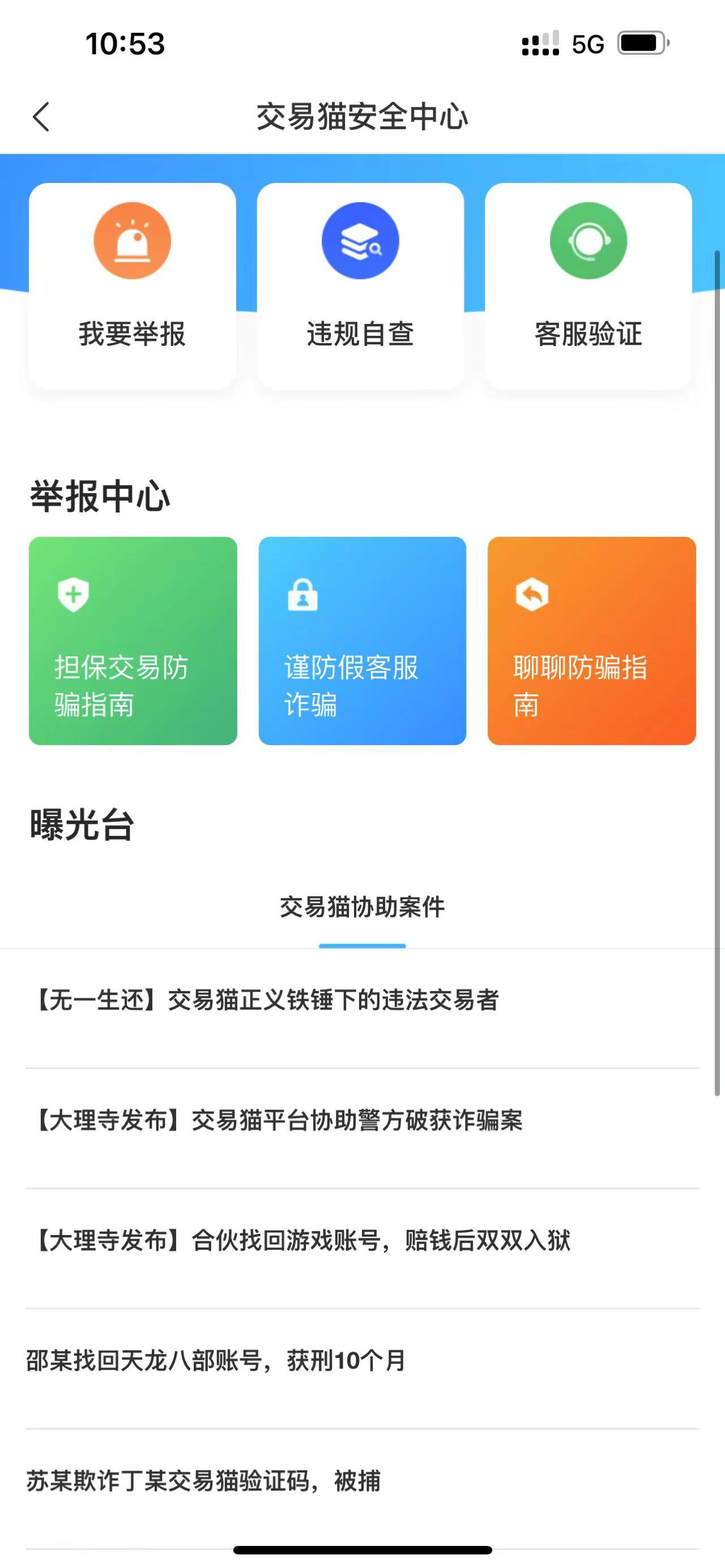725x1568 pixels.
Task: Open 客服验证 card
Action: pyautogui.click(x=588, y=285)
